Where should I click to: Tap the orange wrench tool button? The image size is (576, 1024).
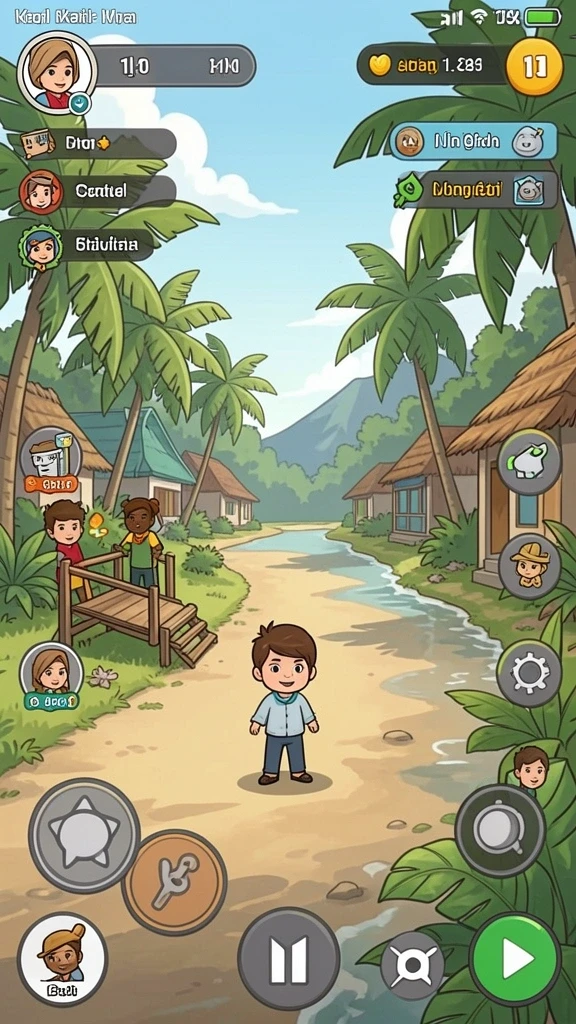pos(174,882)
